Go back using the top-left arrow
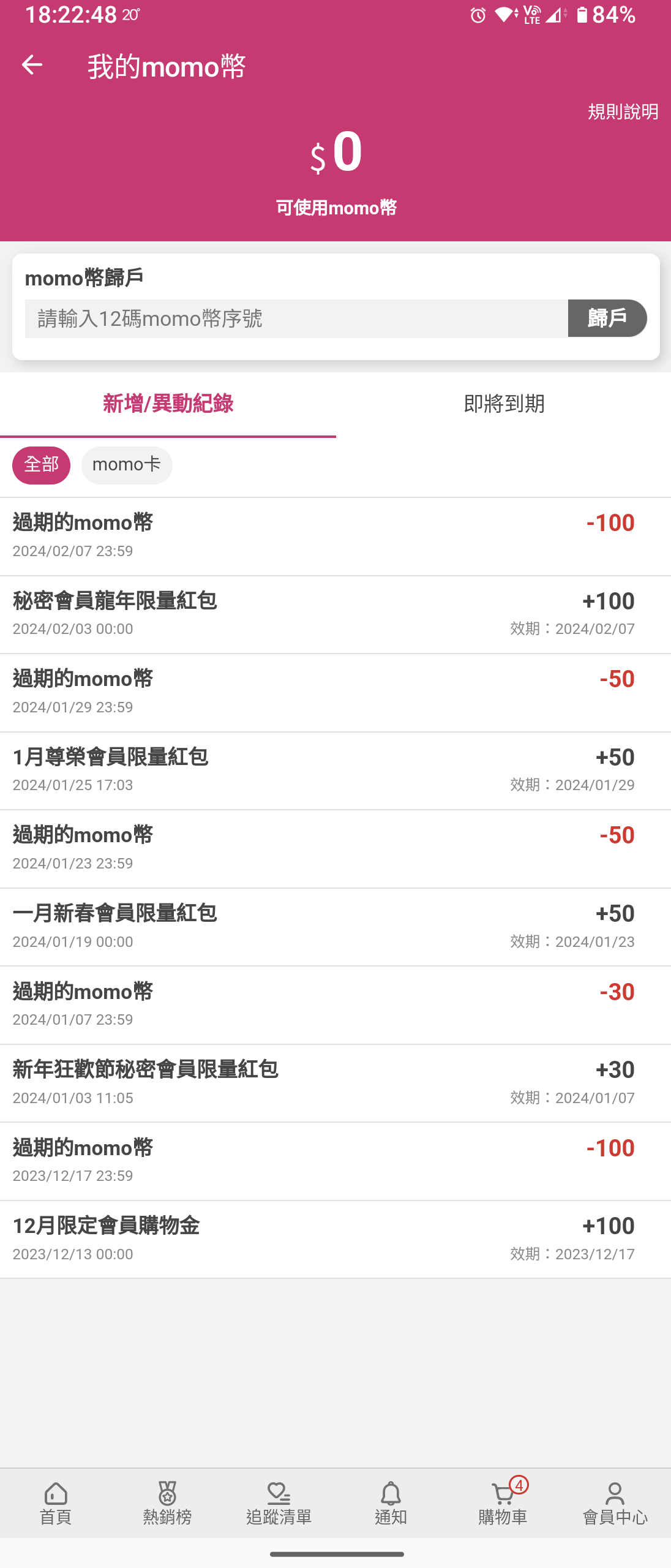This screenshot has width=671, height=1568. point(32,65)
